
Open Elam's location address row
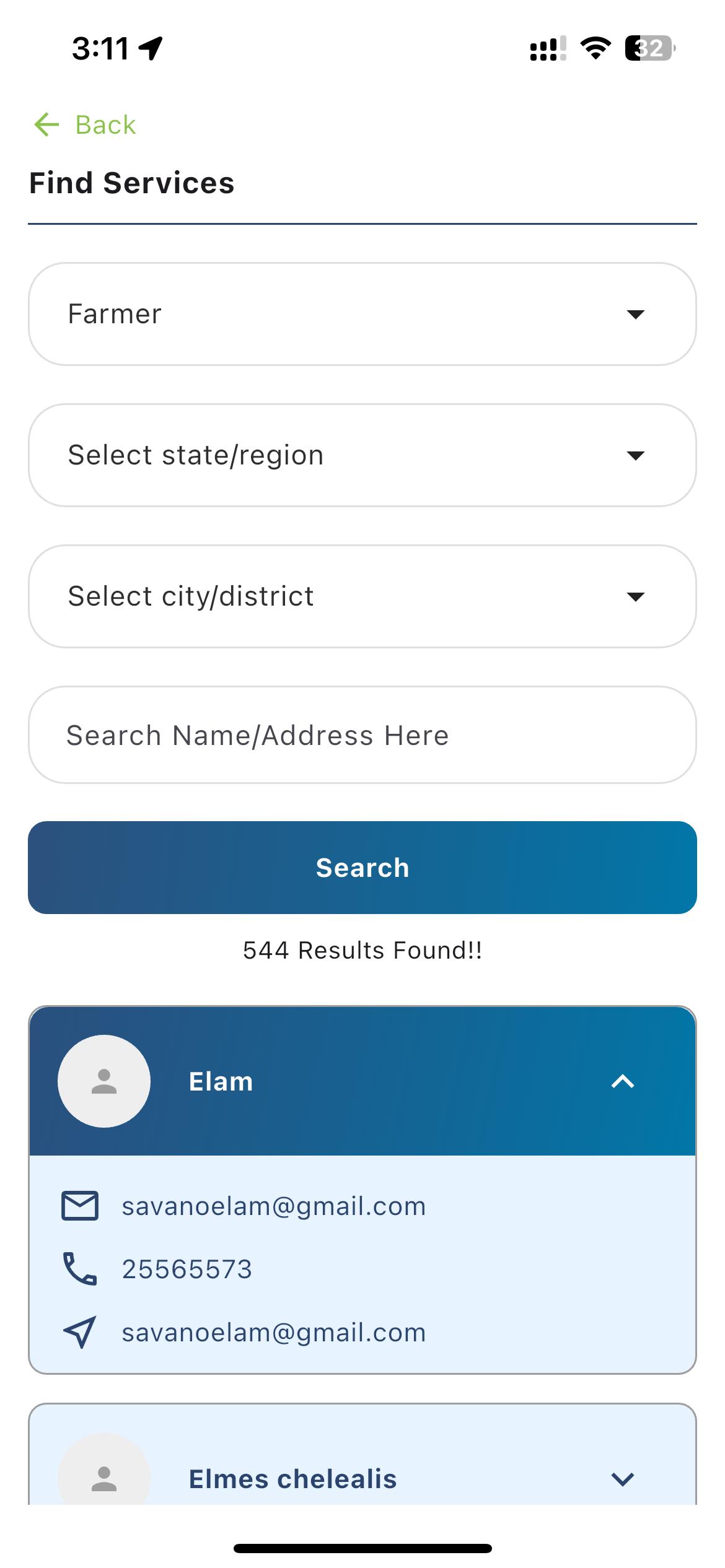click(273, 1333)
